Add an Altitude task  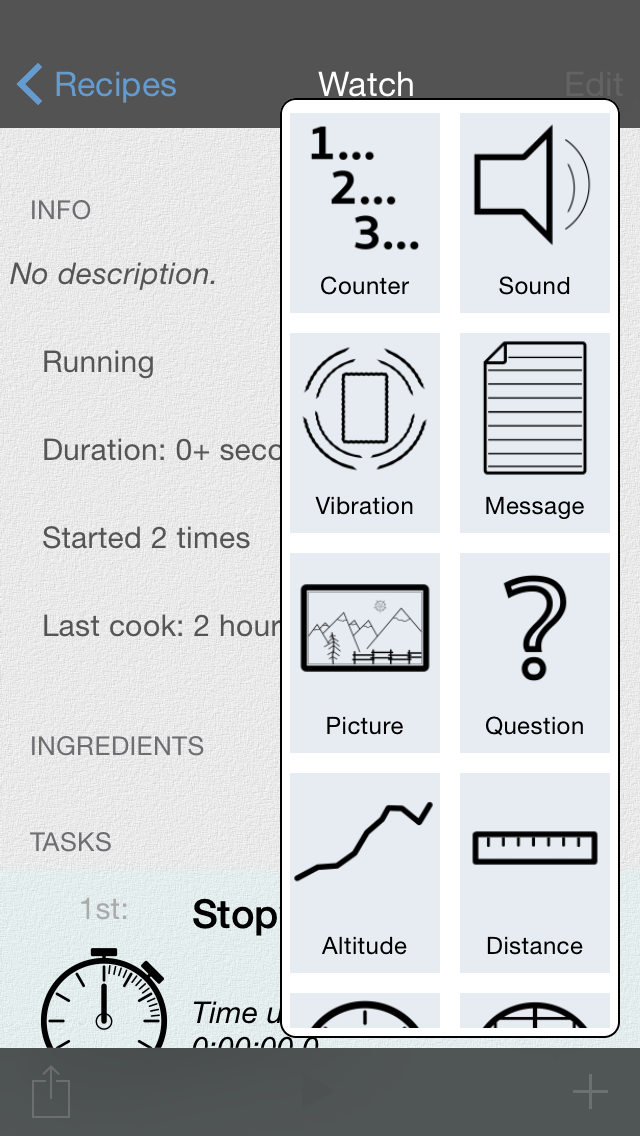click(365, 873)
